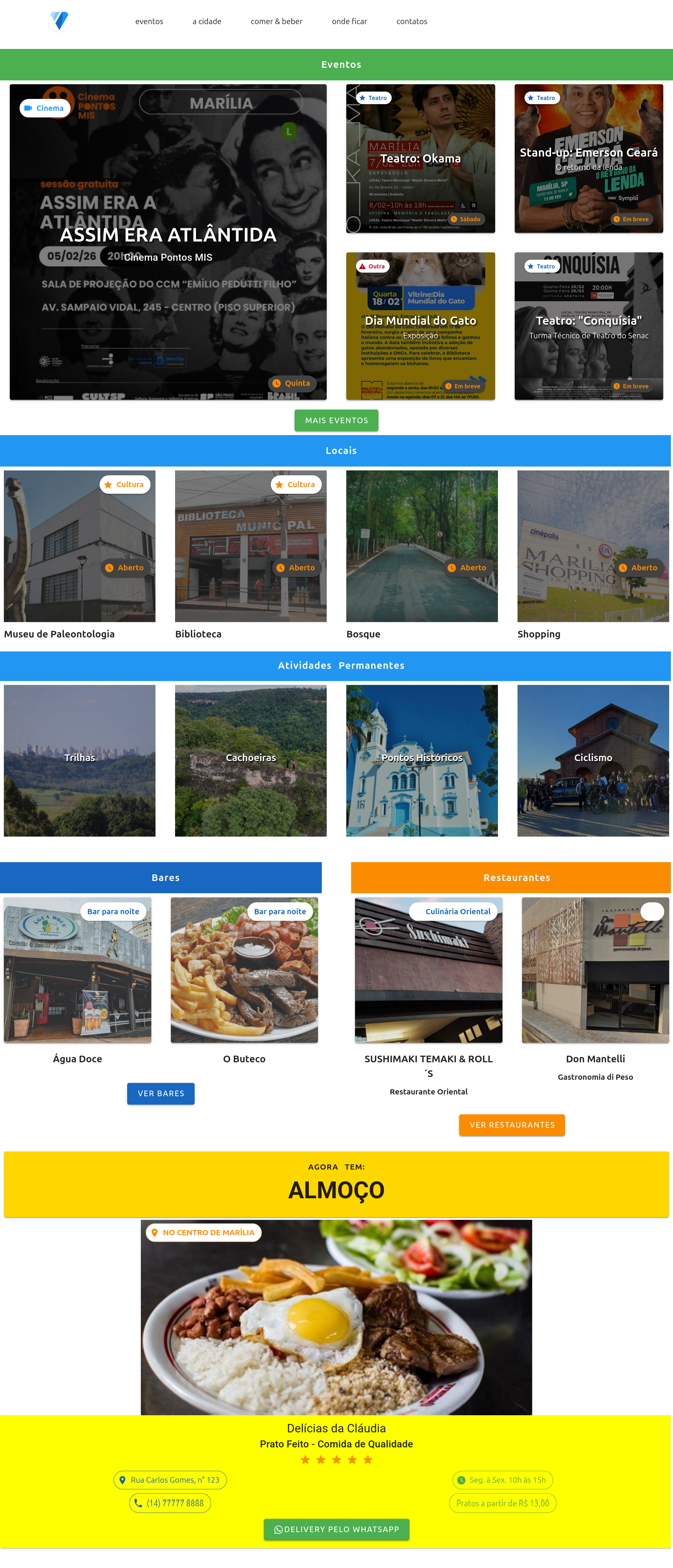Tap the VER BARES button
The width and height of the screenshot is (673, 1568).
pos(161,1093)
